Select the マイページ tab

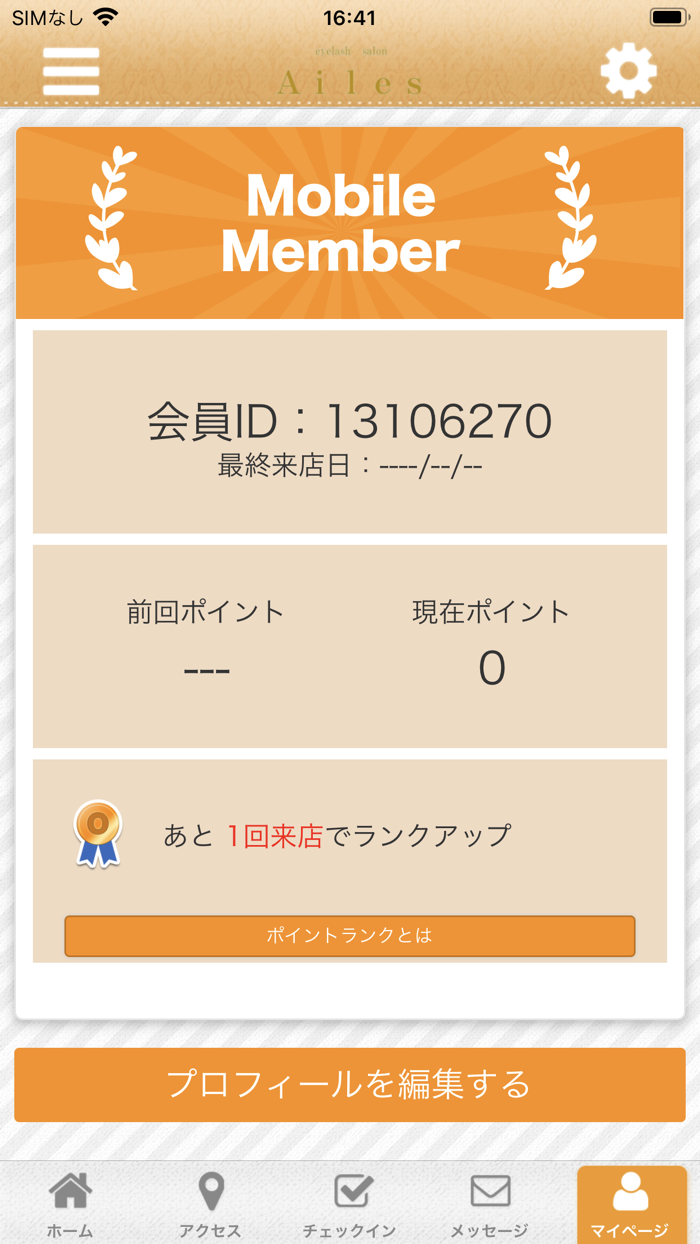tap(630, 1203)
